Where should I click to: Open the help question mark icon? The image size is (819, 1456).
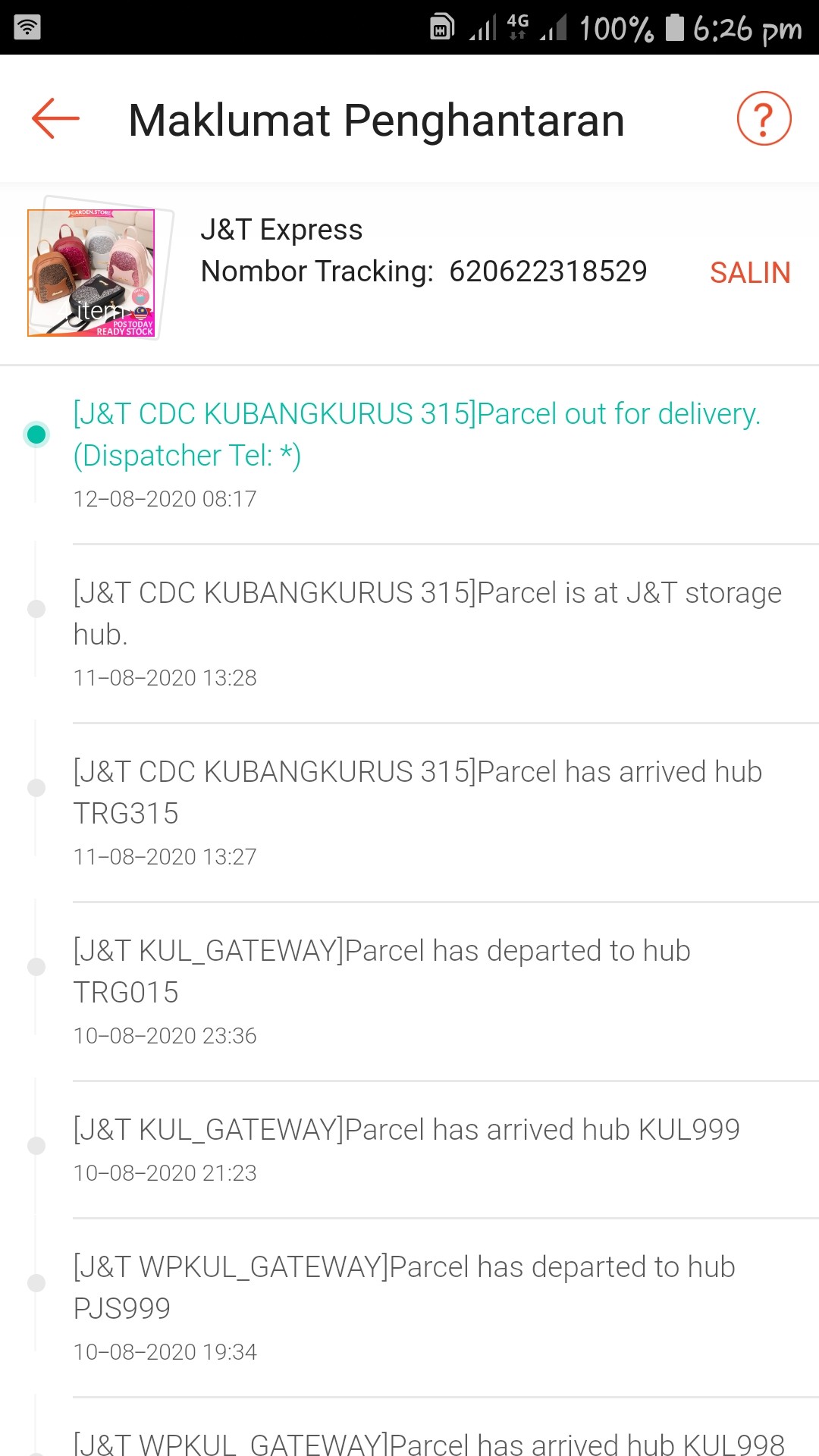click(764, 119)
